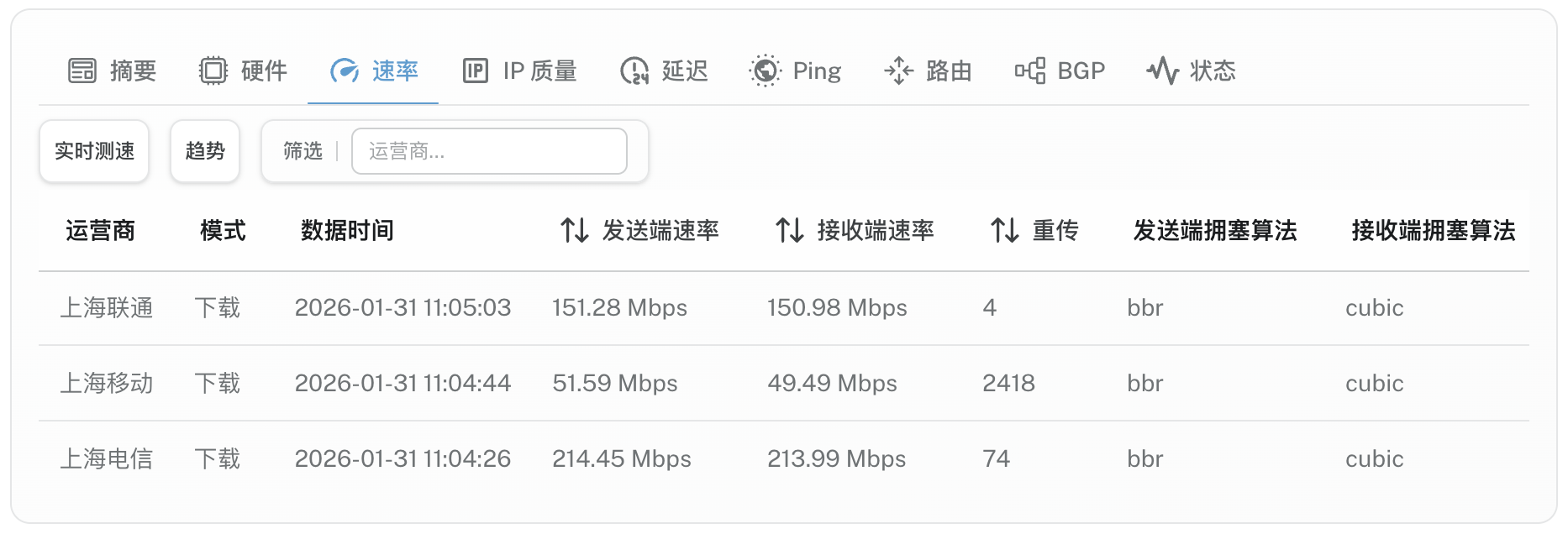This screenshot has height=534, width=1568.
Task: Sort the table by 重传
Action: pos(1034,230)
